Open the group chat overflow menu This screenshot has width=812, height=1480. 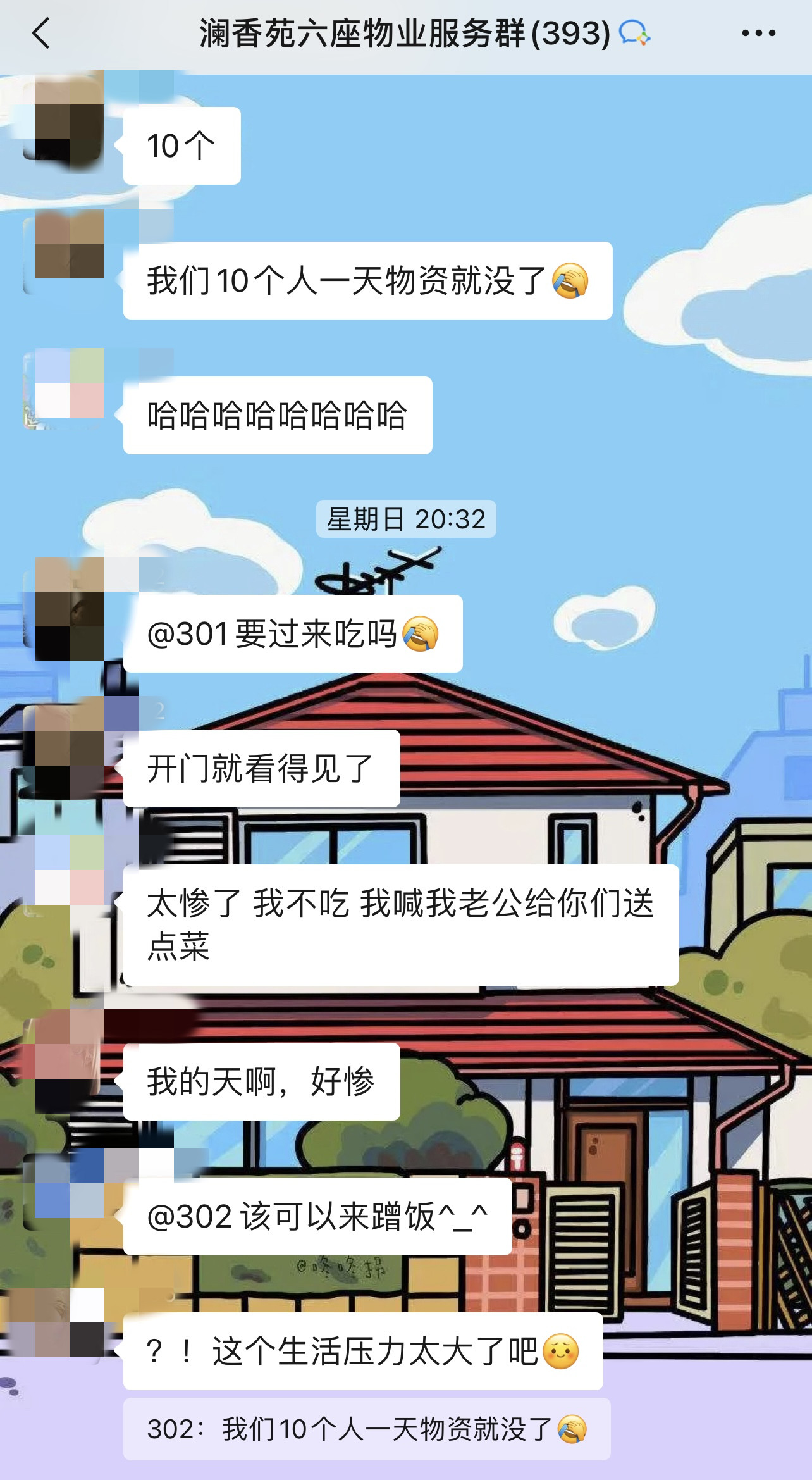pos(758,34)
